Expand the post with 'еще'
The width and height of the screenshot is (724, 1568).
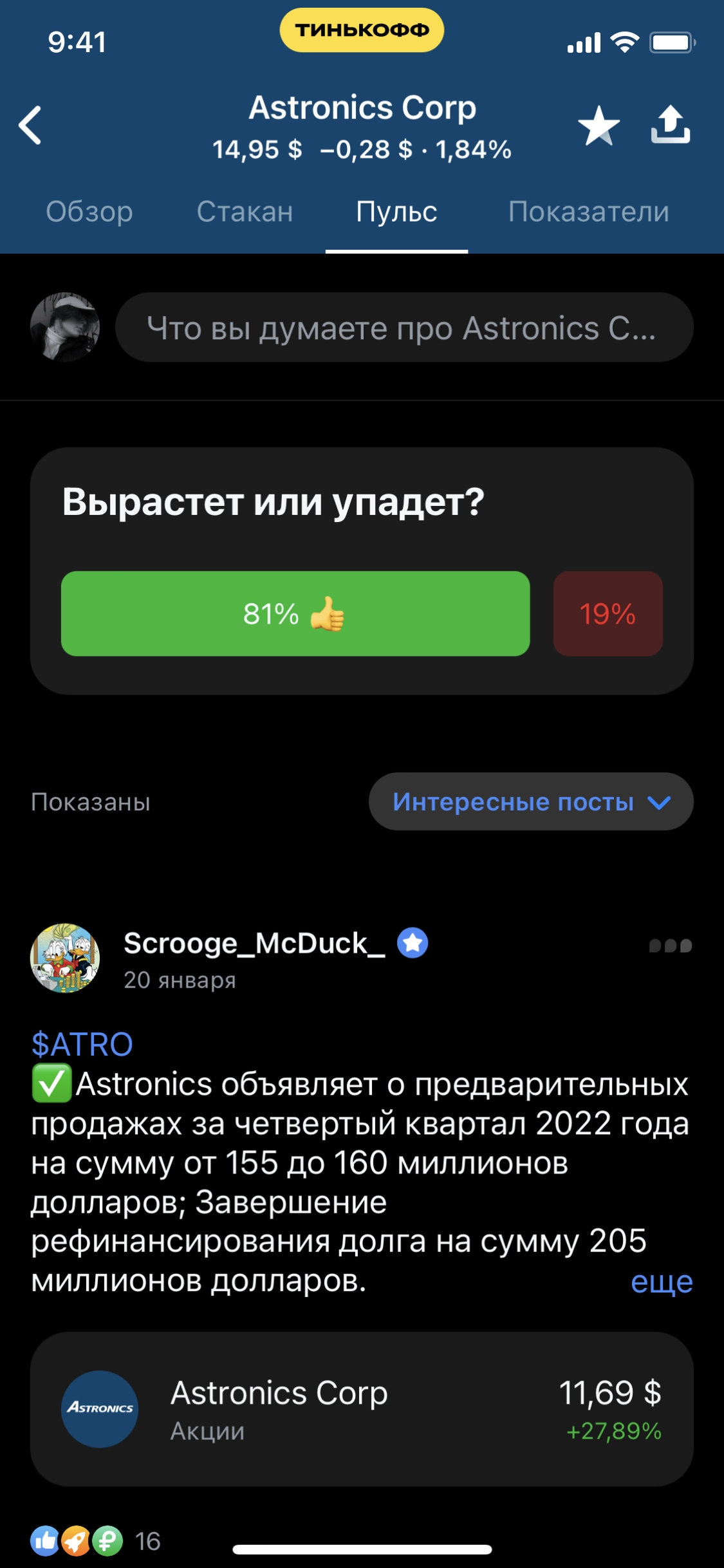pyautogui.click(x=661, y=1281)
